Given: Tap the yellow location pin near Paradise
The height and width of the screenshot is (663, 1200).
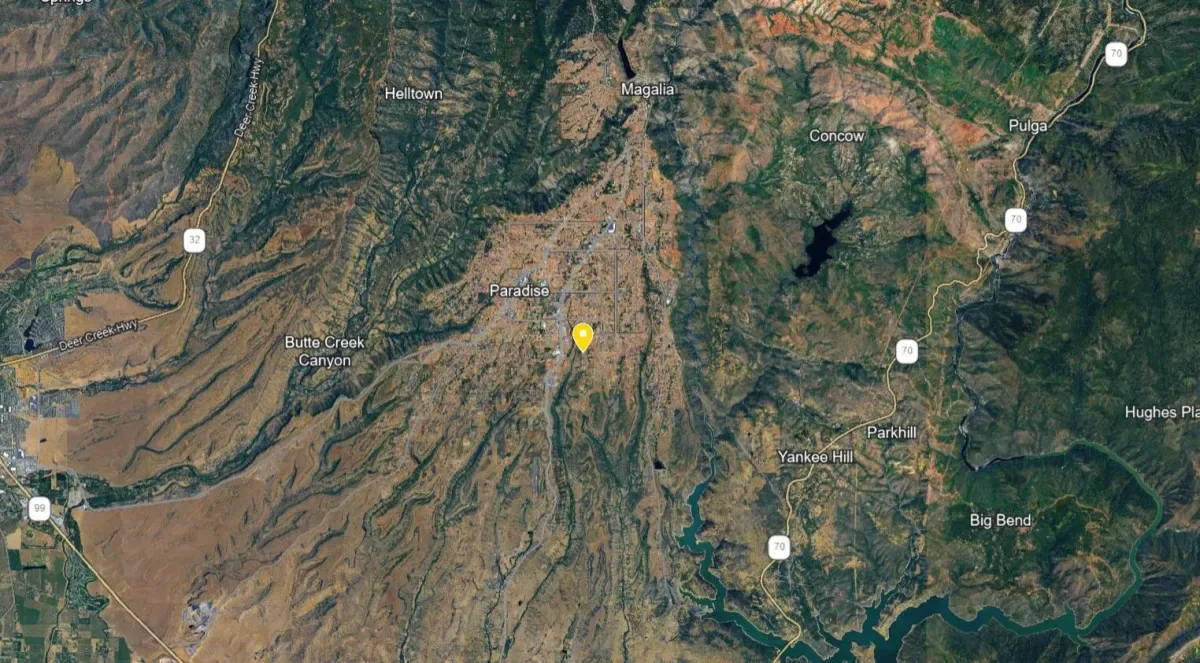Looking at the screenshot, I should 582,335.
